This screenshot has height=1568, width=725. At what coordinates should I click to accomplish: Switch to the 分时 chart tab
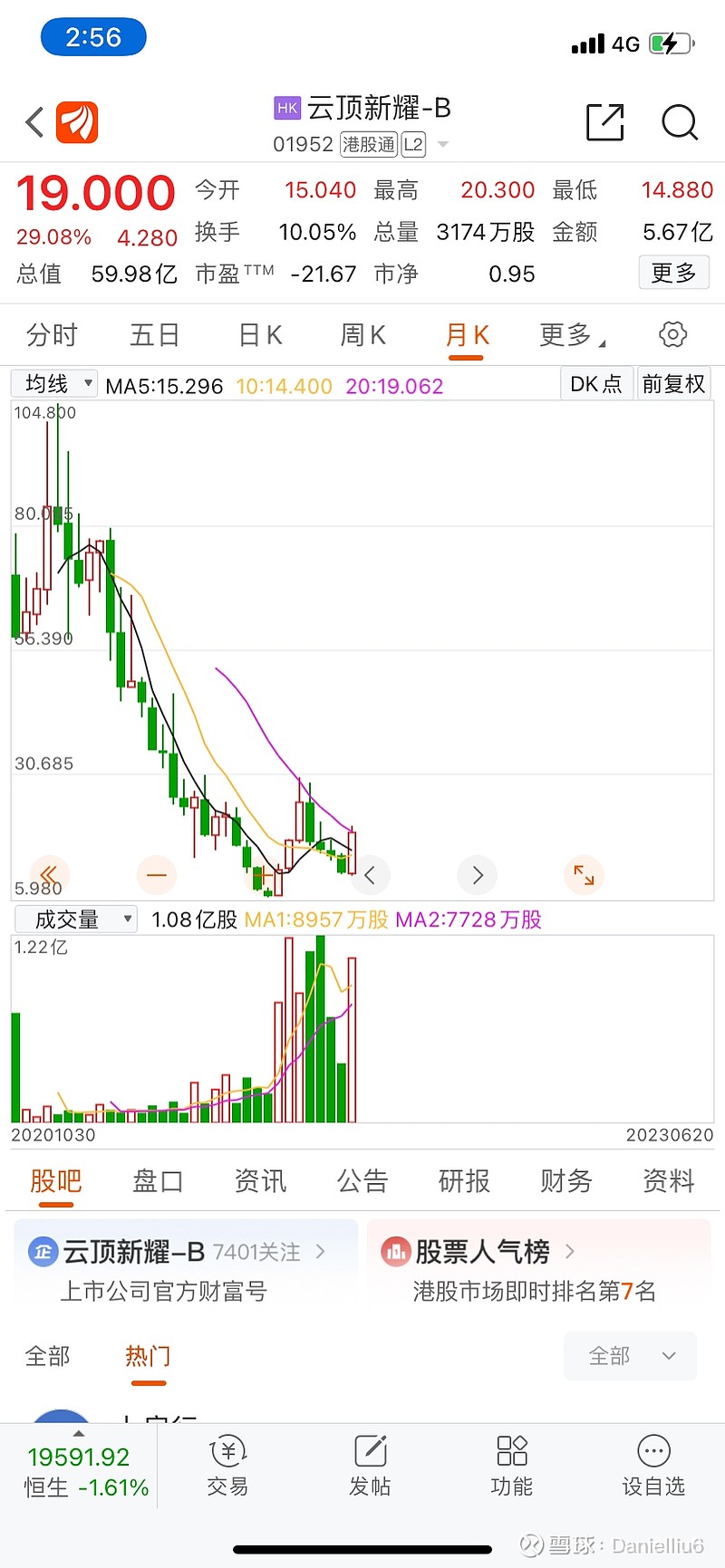[x=52, y=335]
